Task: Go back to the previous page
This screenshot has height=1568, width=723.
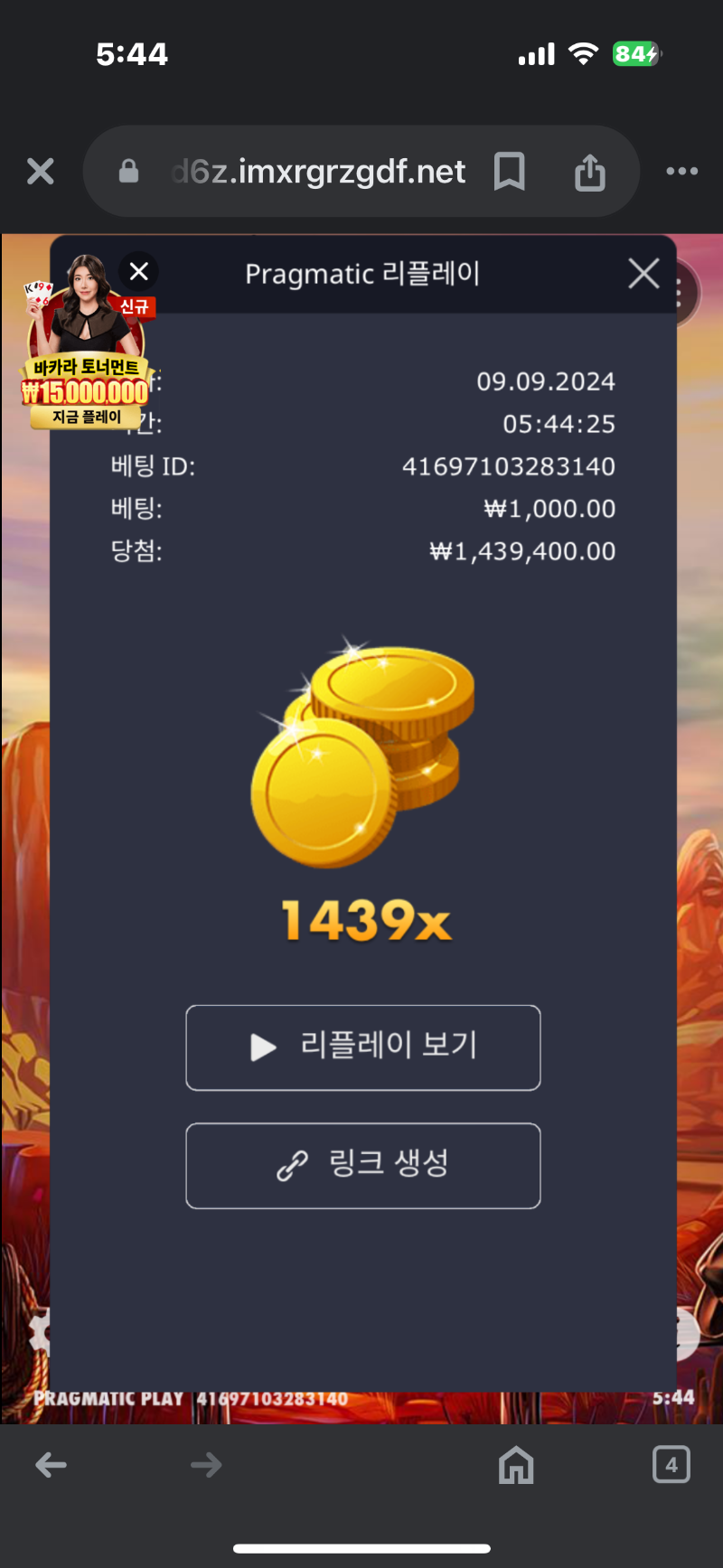Action: [51, 1465]
